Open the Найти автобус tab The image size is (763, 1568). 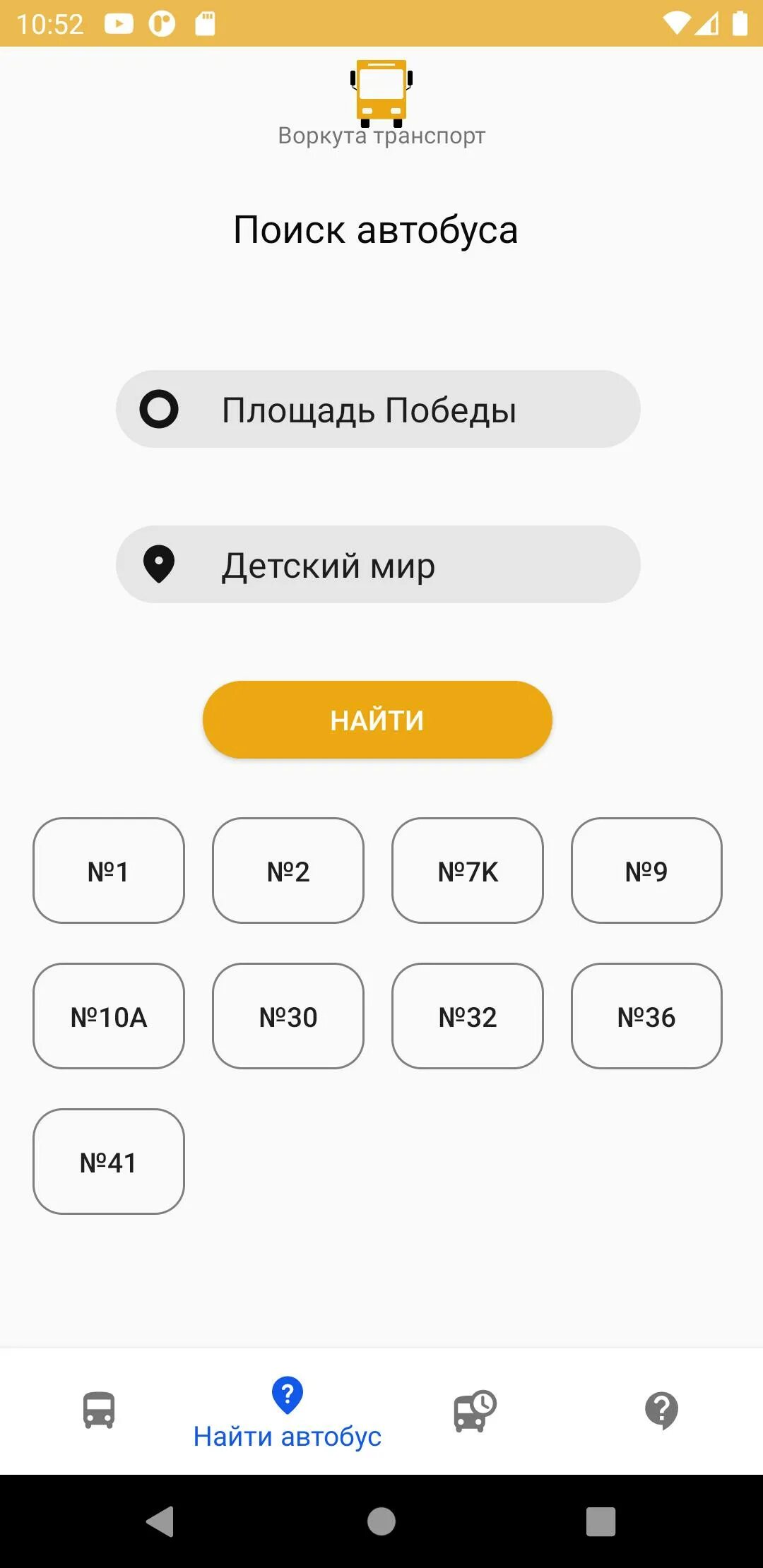288,1412
